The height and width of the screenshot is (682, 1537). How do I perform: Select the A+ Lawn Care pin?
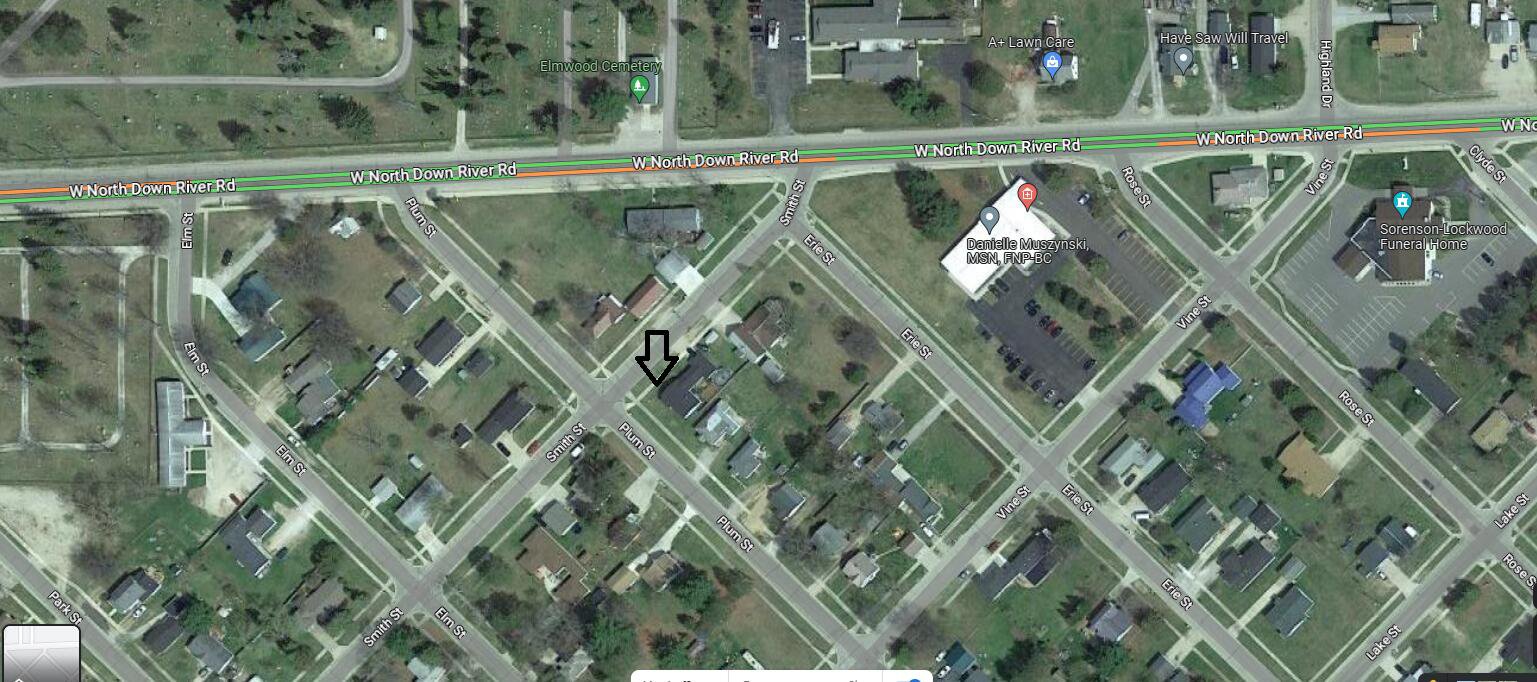coord(1051,64)
